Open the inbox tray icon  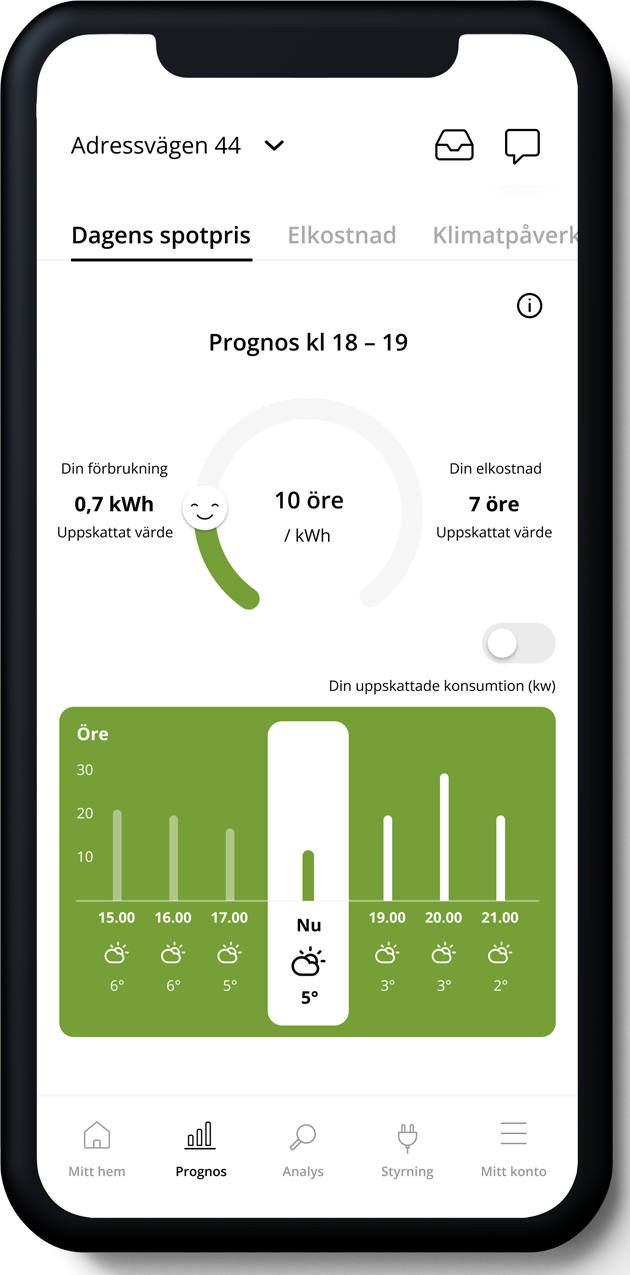click(x=454, y=146)
